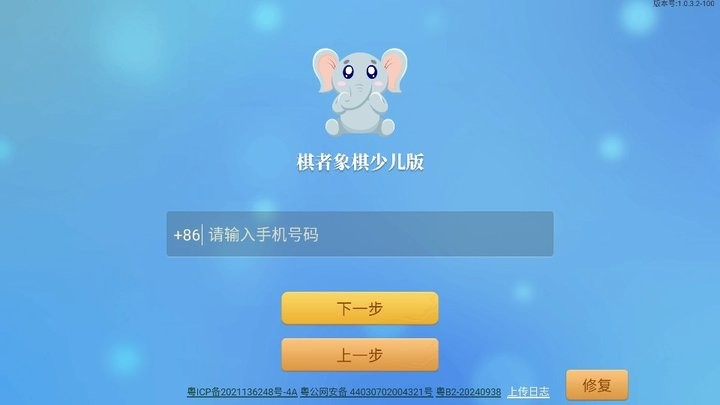The width and height of the screenshot is (720, 405).
Task: Open the 粤B2-20240938 license link
Action: click(x=468, y=392)
